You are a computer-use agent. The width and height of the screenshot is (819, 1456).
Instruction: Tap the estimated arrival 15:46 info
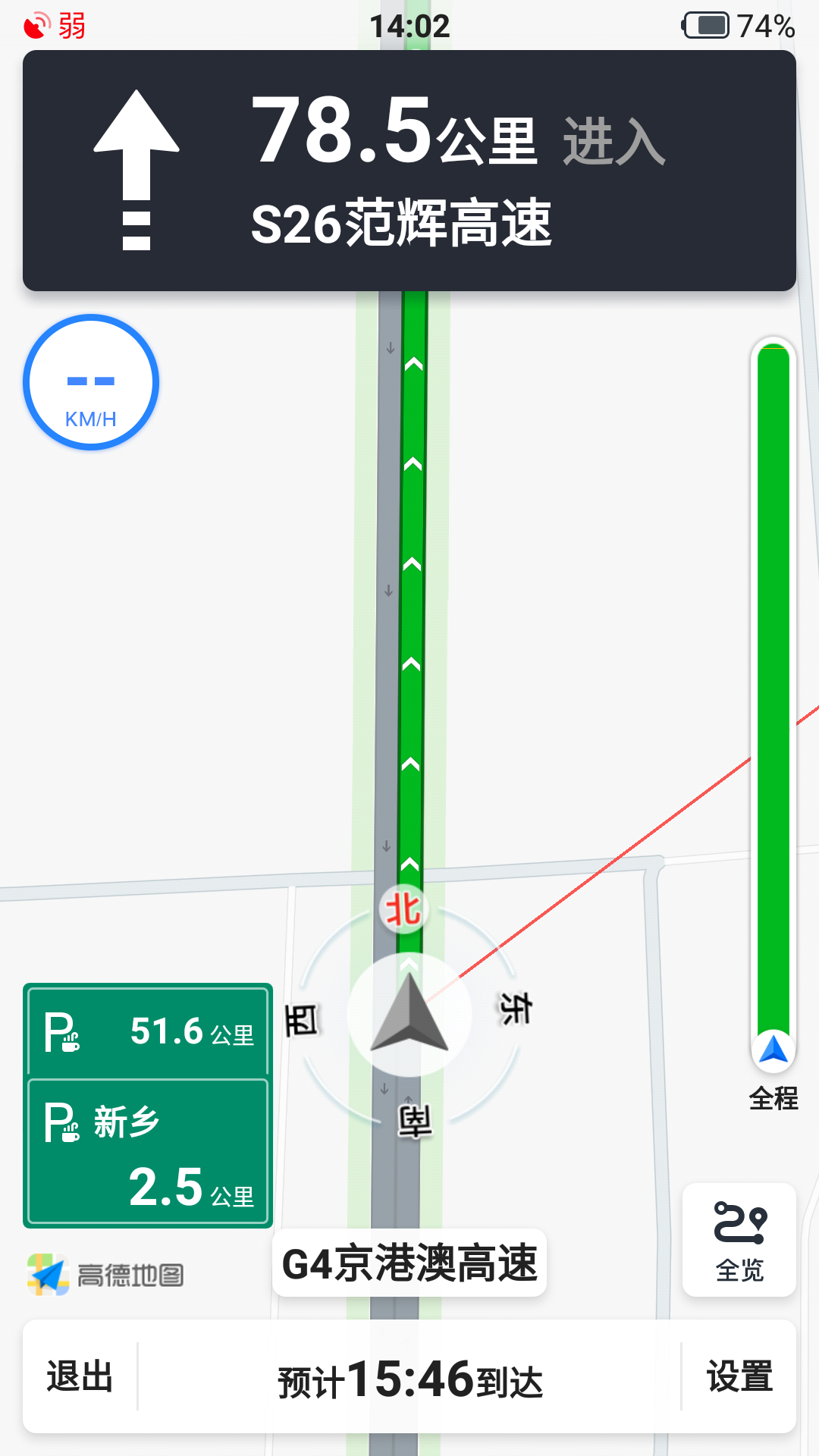(x=410, y=1379)
